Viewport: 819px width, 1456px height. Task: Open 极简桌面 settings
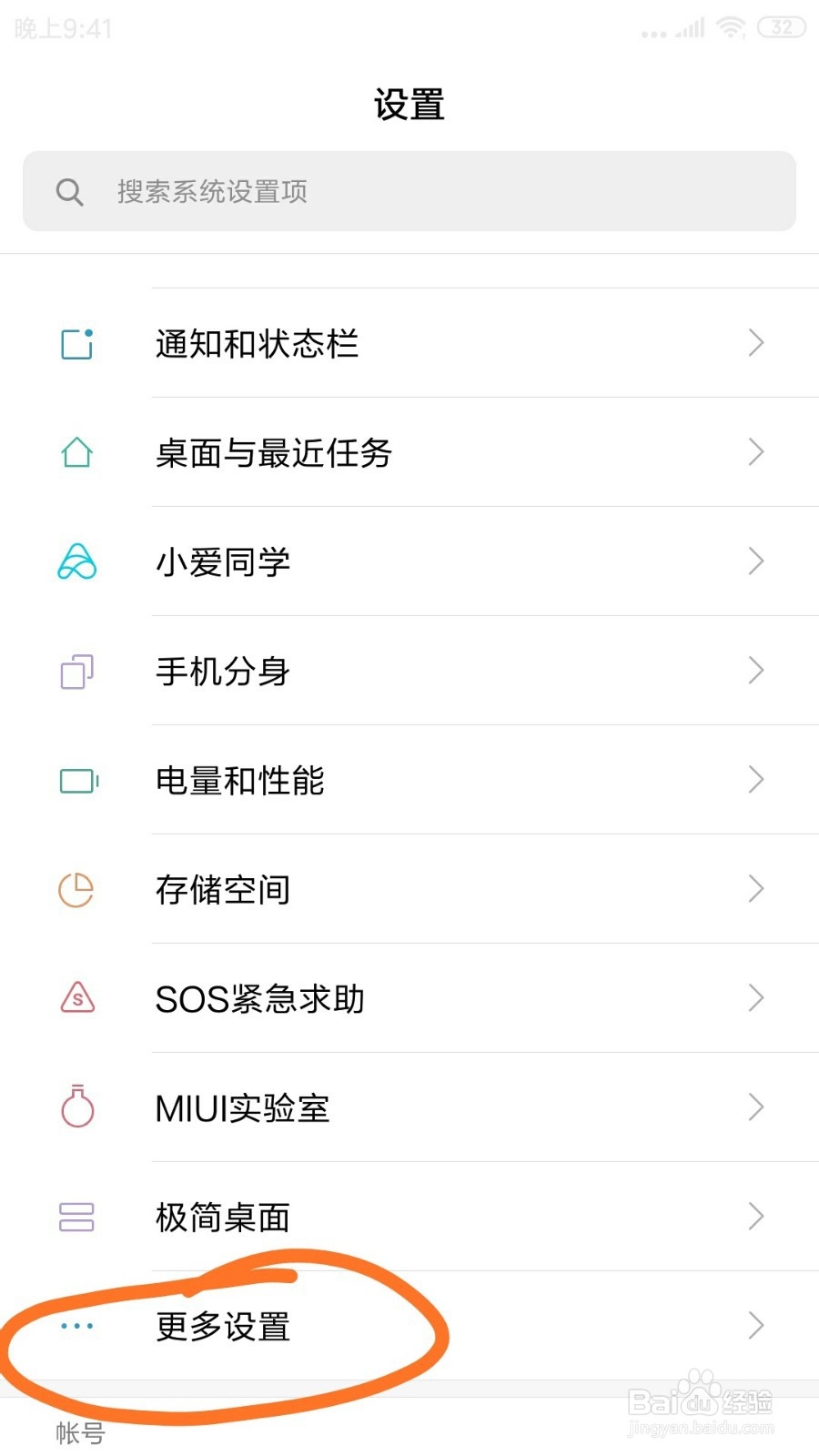tap(409, 1217)
